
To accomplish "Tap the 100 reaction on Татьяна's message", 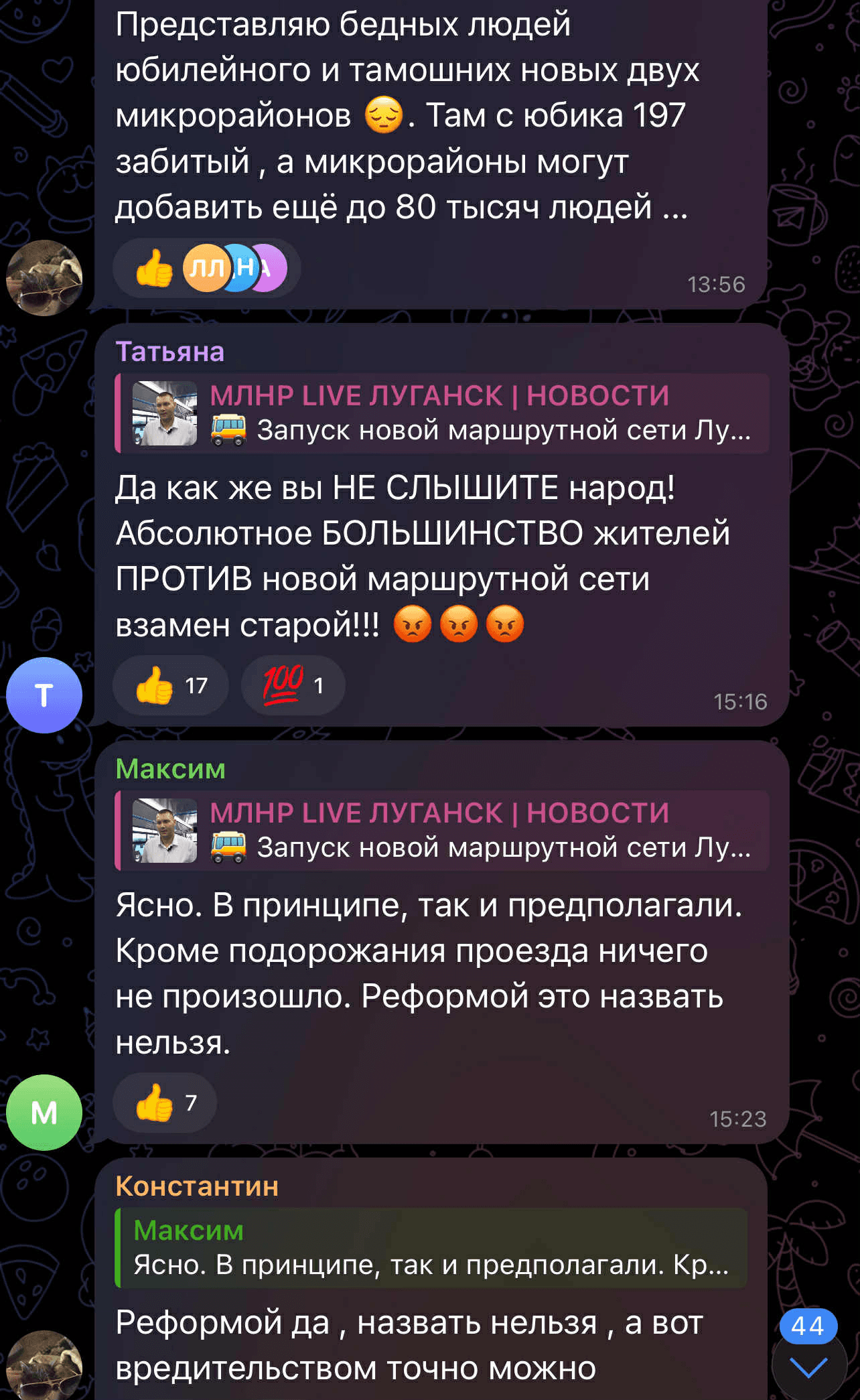I will (x=293, y=685).
